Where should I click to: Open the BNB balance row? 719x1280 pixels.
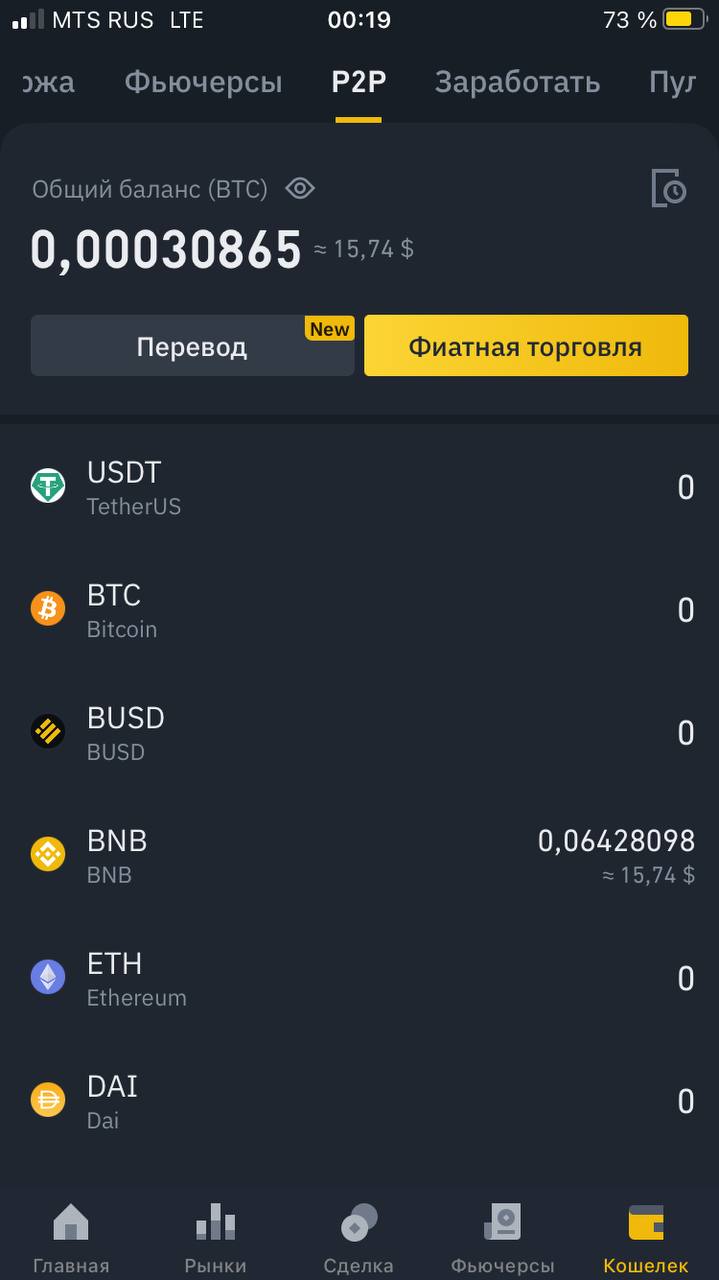pyautogui.click(x=360, y=856)
